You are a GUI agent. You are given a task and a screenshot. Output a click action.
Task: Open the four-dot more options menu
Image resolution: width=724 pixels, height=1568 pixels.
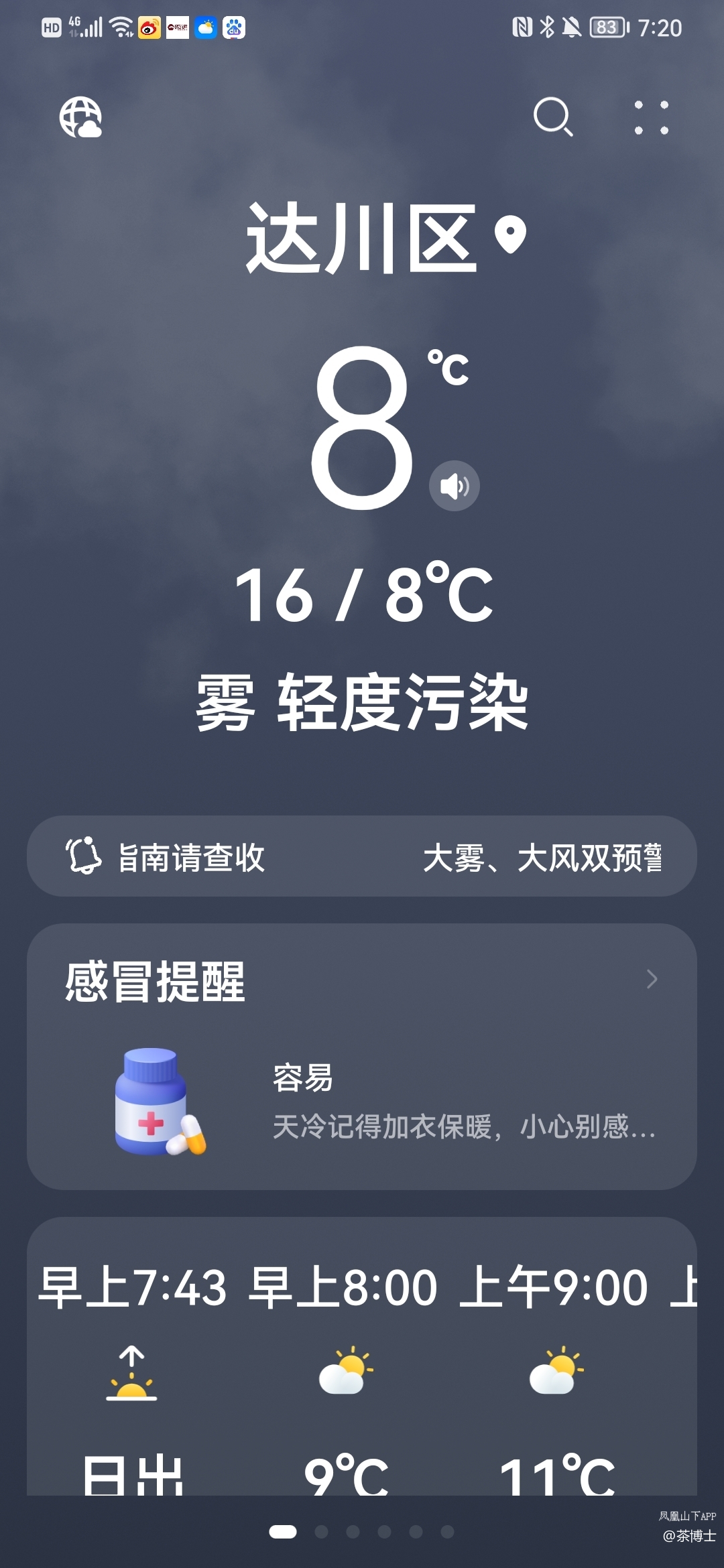pyautogui.click(x=652, y=117)
